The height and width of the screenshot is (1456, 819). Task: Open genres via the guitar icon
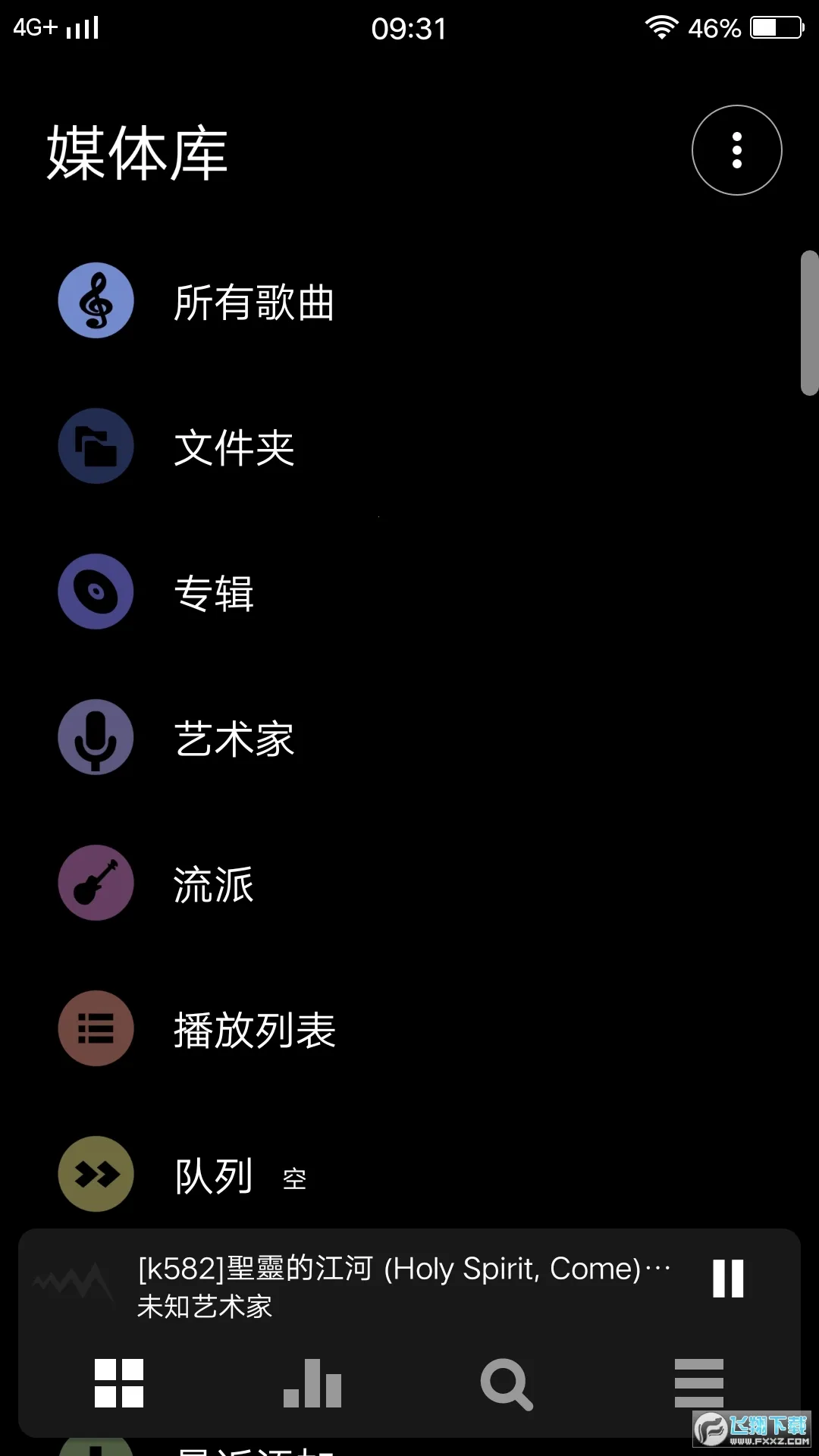(96, 883)
